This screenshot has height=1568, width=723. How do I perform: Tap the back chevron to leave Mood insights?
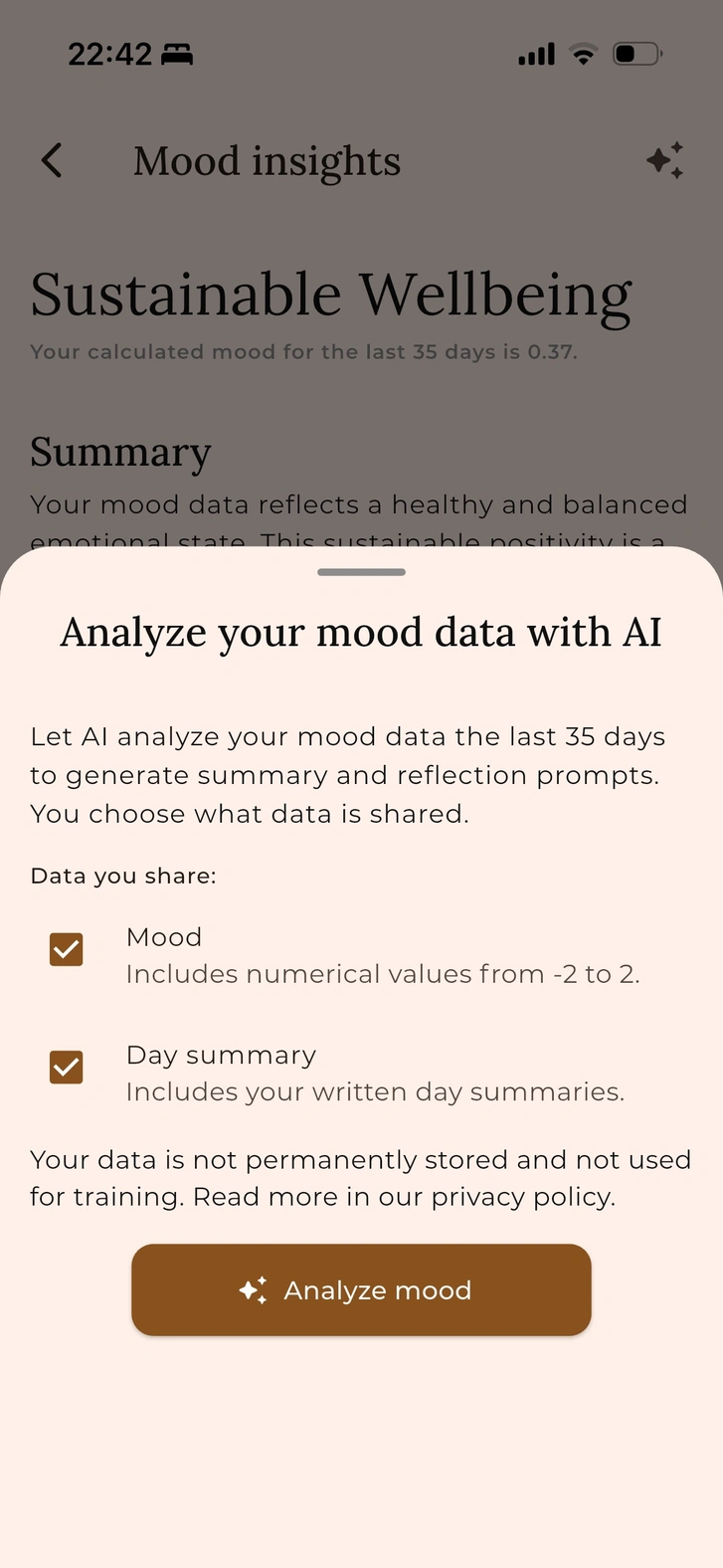pyautogui.click(x=52, y=160)
